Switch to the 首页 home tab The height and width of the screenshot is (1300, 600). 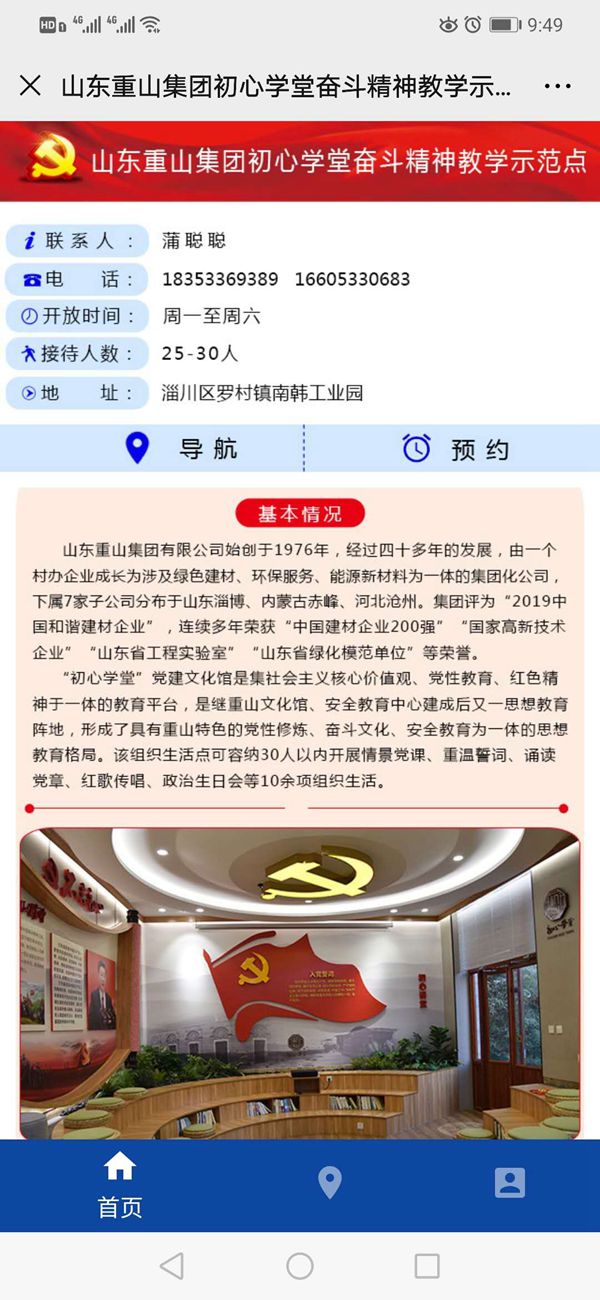(x=119, y=1185)
